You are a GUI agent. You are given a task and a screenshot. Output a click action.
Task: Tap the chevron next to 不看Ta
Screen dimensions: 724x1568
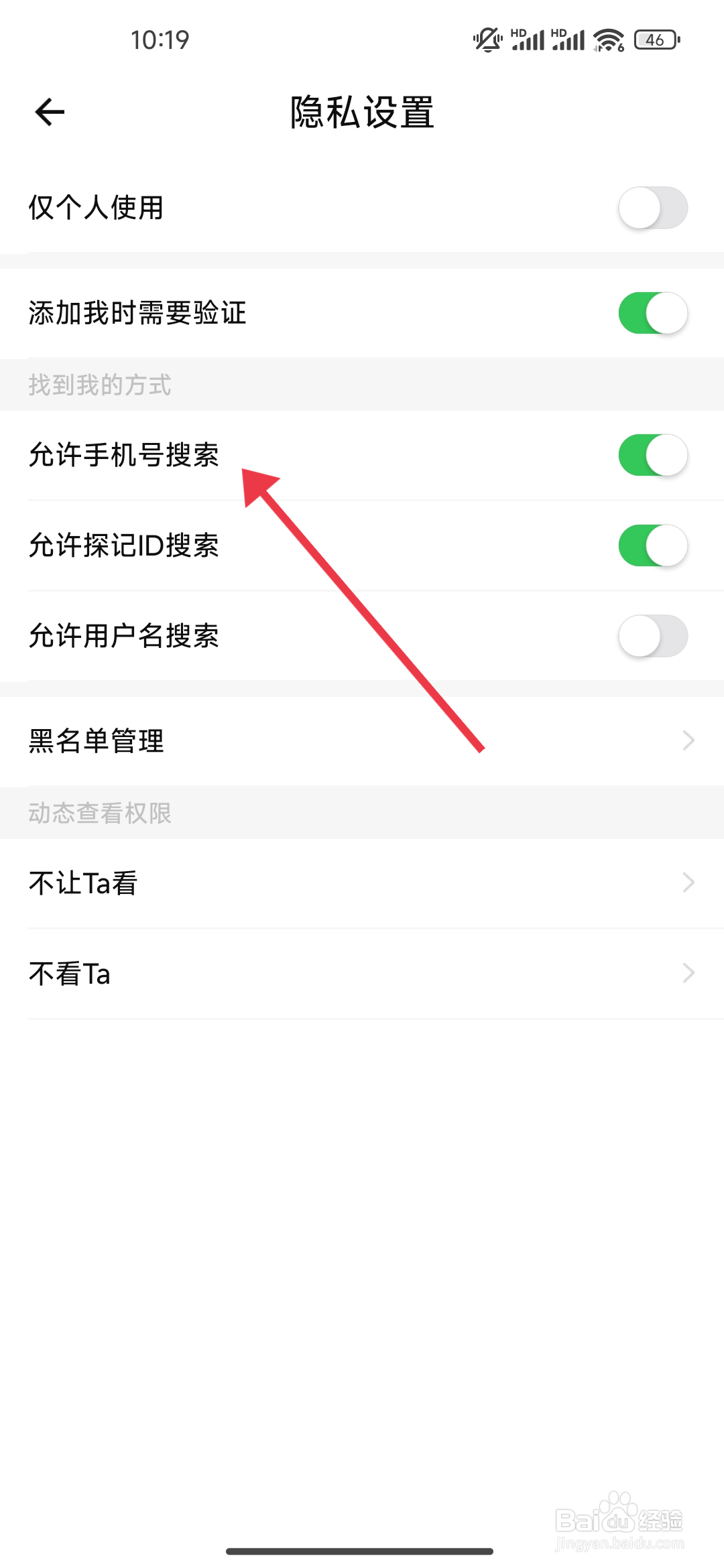687,973
